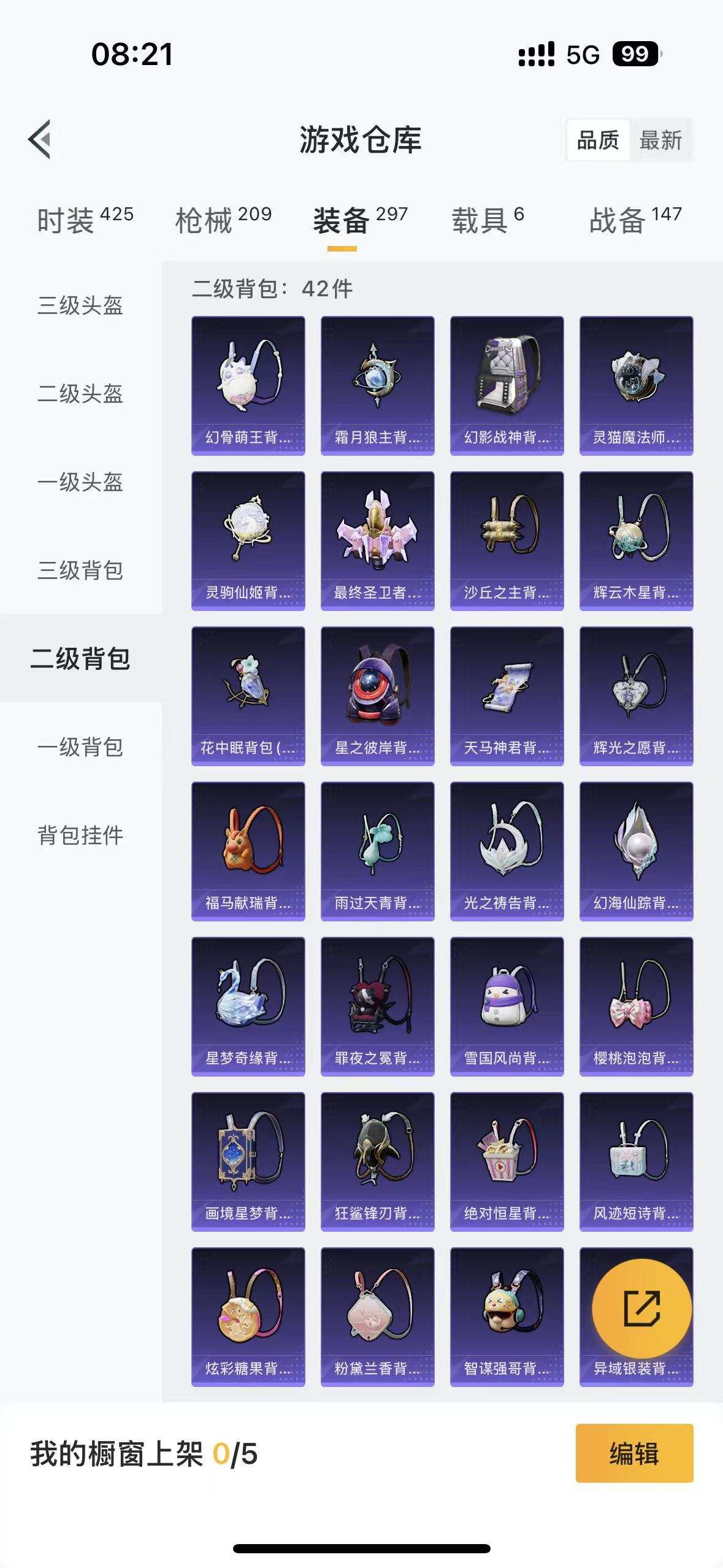Viewport: 723px width, 1568px height.
Task: Open the 幻骨萌王背包 item thumbnail
Action: (248, 386)
